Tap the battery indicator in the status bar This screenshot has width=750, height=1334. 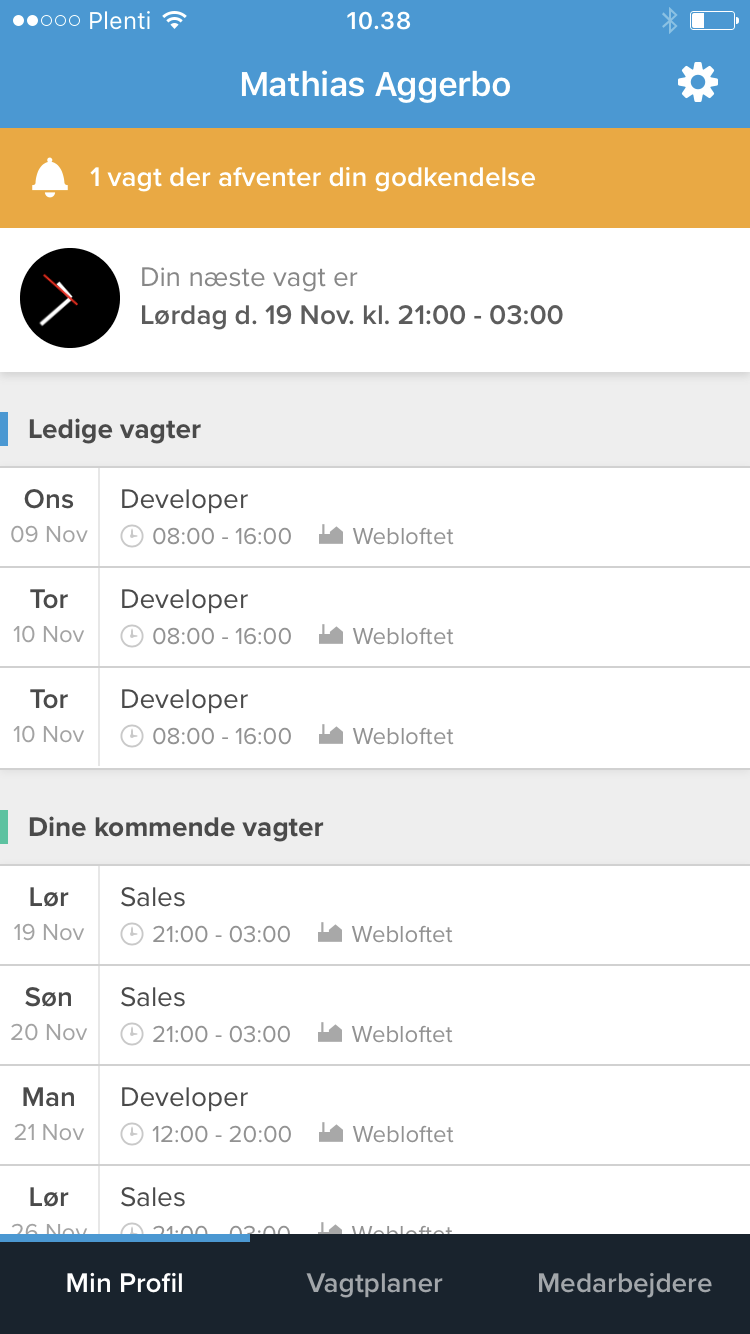[x=712, y=18]
